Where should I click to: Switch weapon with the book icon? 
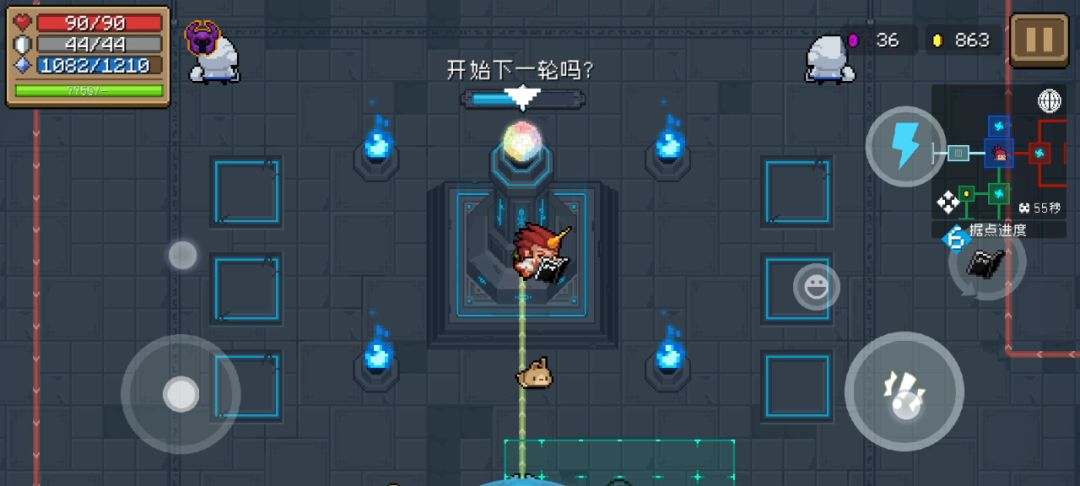987,265
